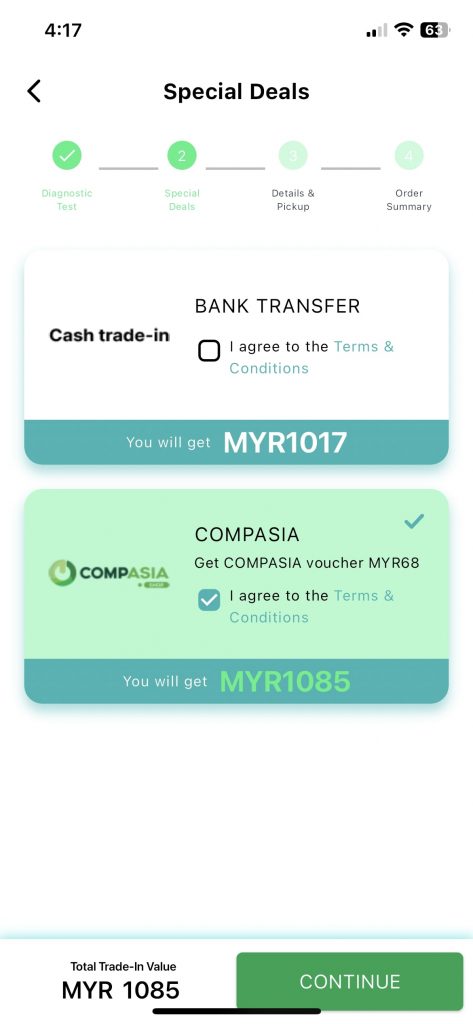The height and width of the screenshot is (1024, 473).
Task: Select the Cash trade-in MYR1017 banner
Action: (236, 442)
